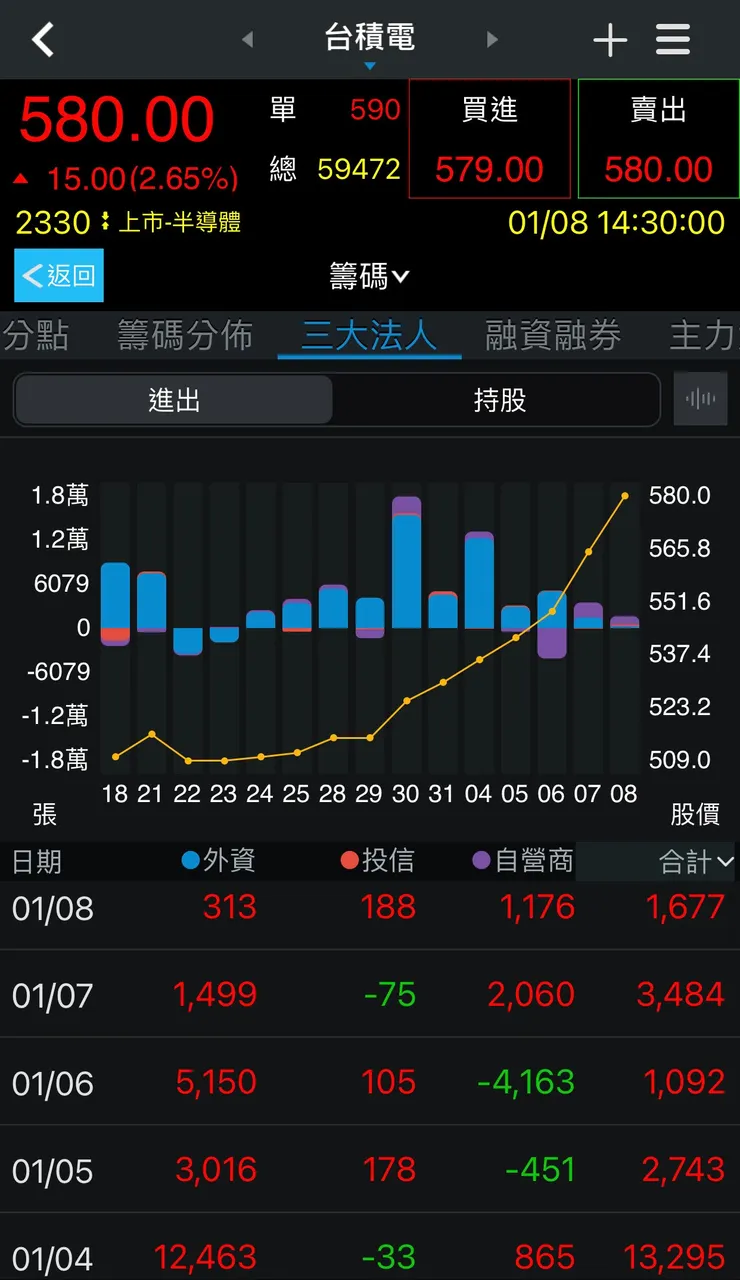Tap the 返回 button
The height and width of the screenshot is (1280, 740).
pos(58,276)
